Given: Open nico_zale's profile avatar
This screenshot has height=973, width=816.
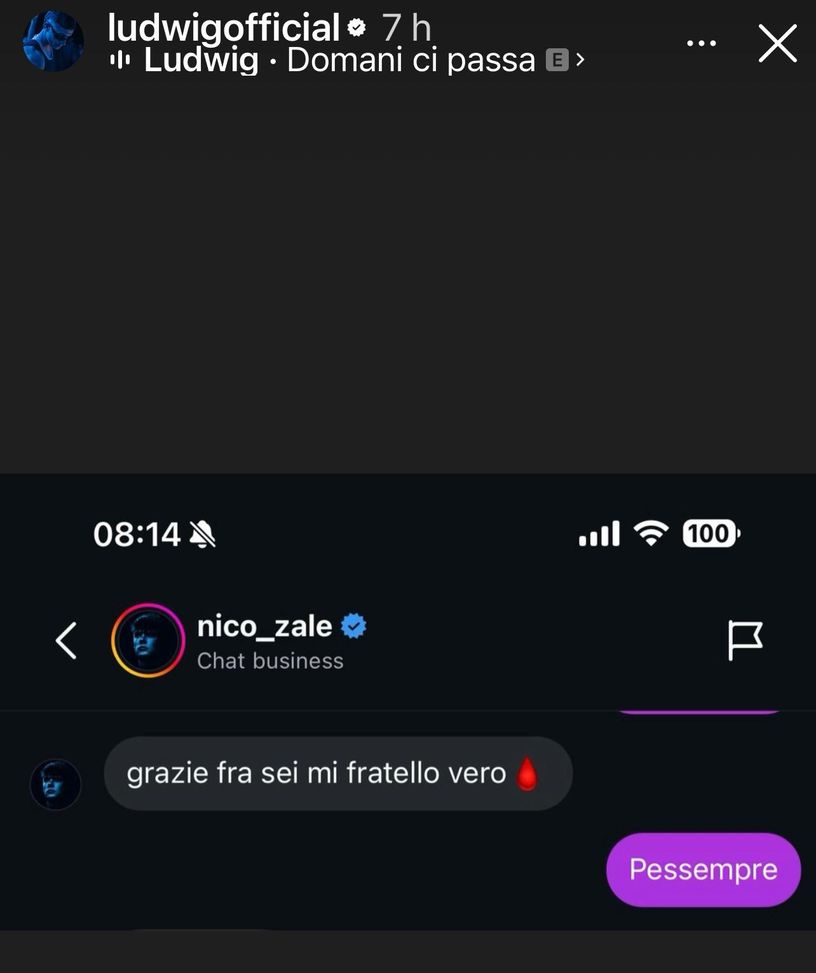Looking at the screenshot, I should tap(147, 641).
